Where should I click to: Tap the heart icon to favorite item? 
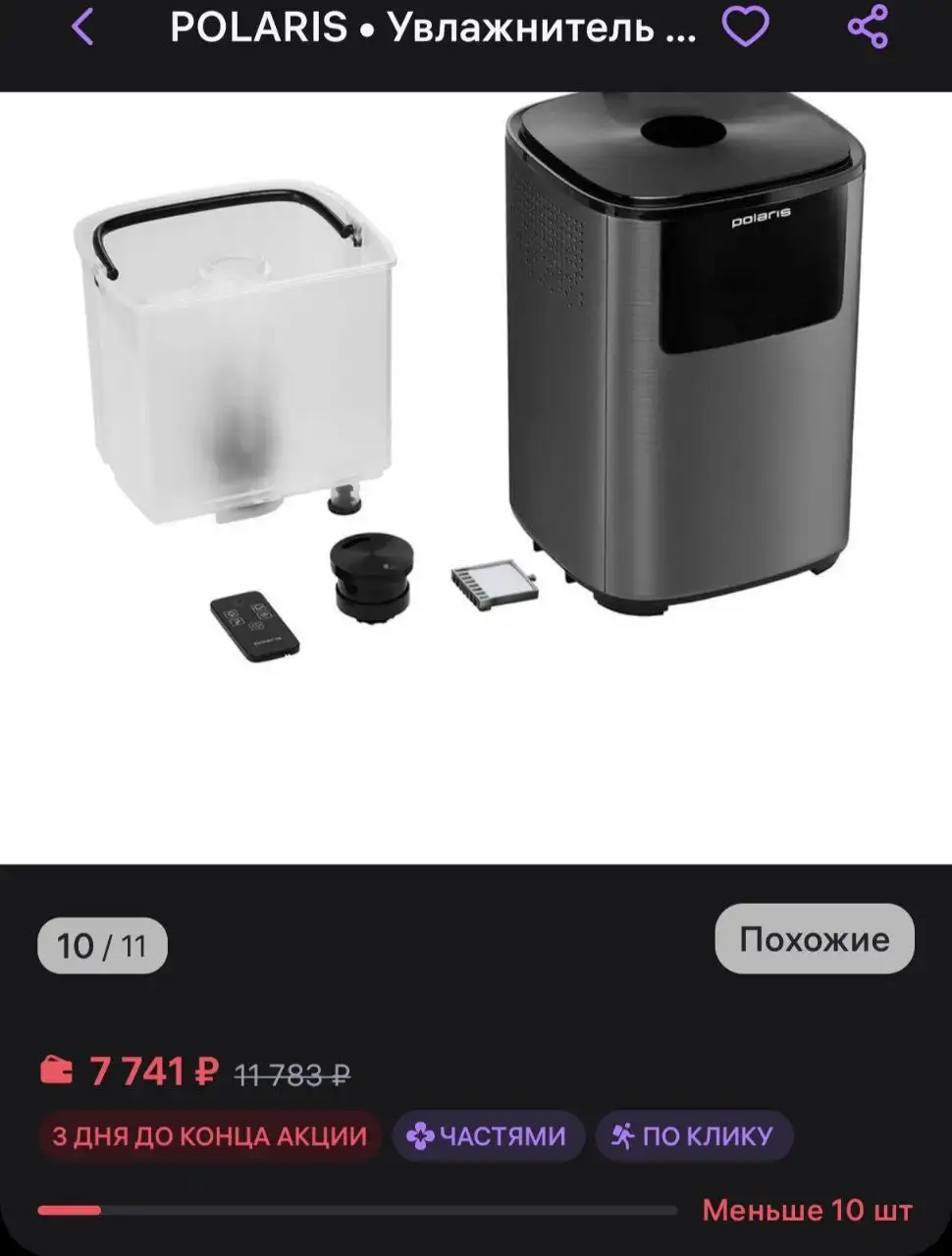[x=746, y=28]
